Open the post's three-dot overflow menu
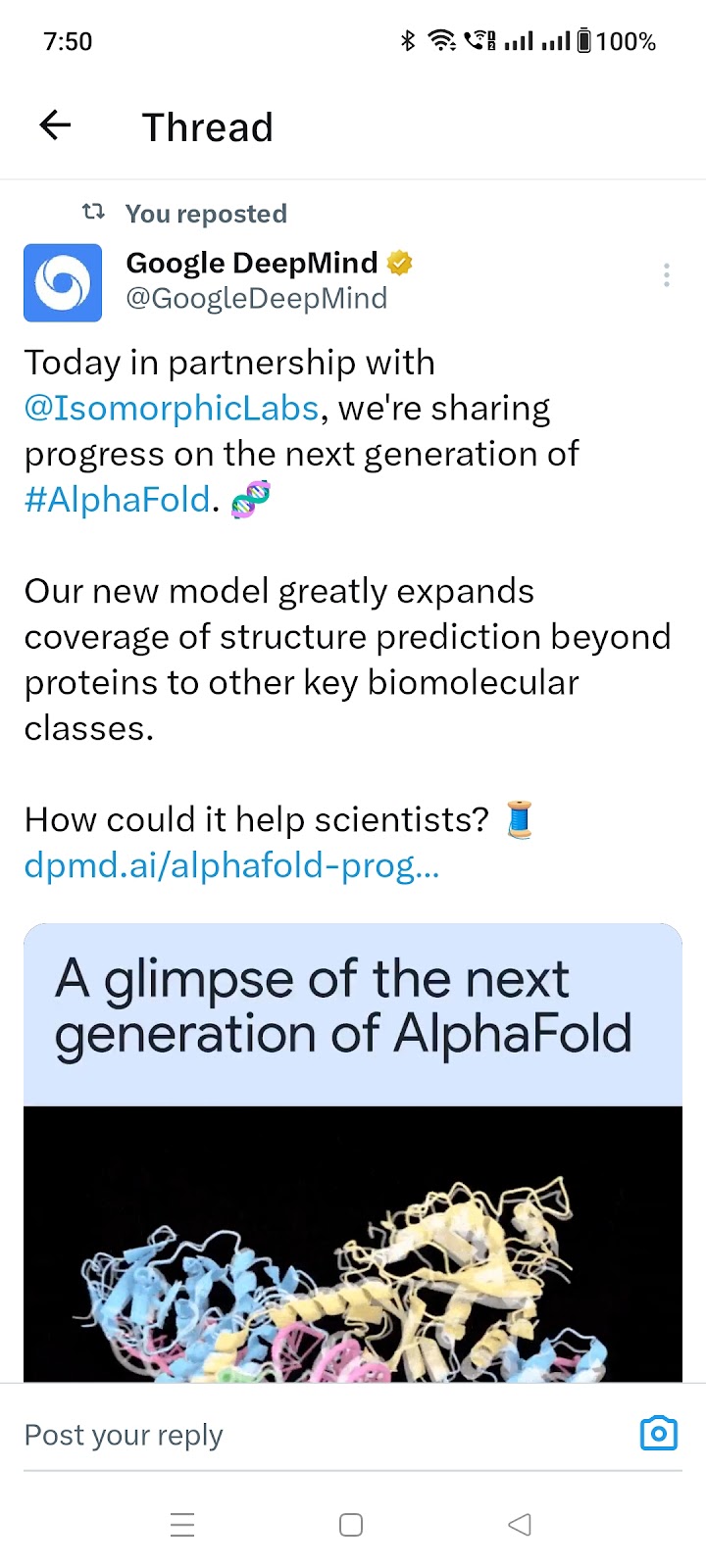The height and width of the screenshot is (1568, 706). point(666,275)
